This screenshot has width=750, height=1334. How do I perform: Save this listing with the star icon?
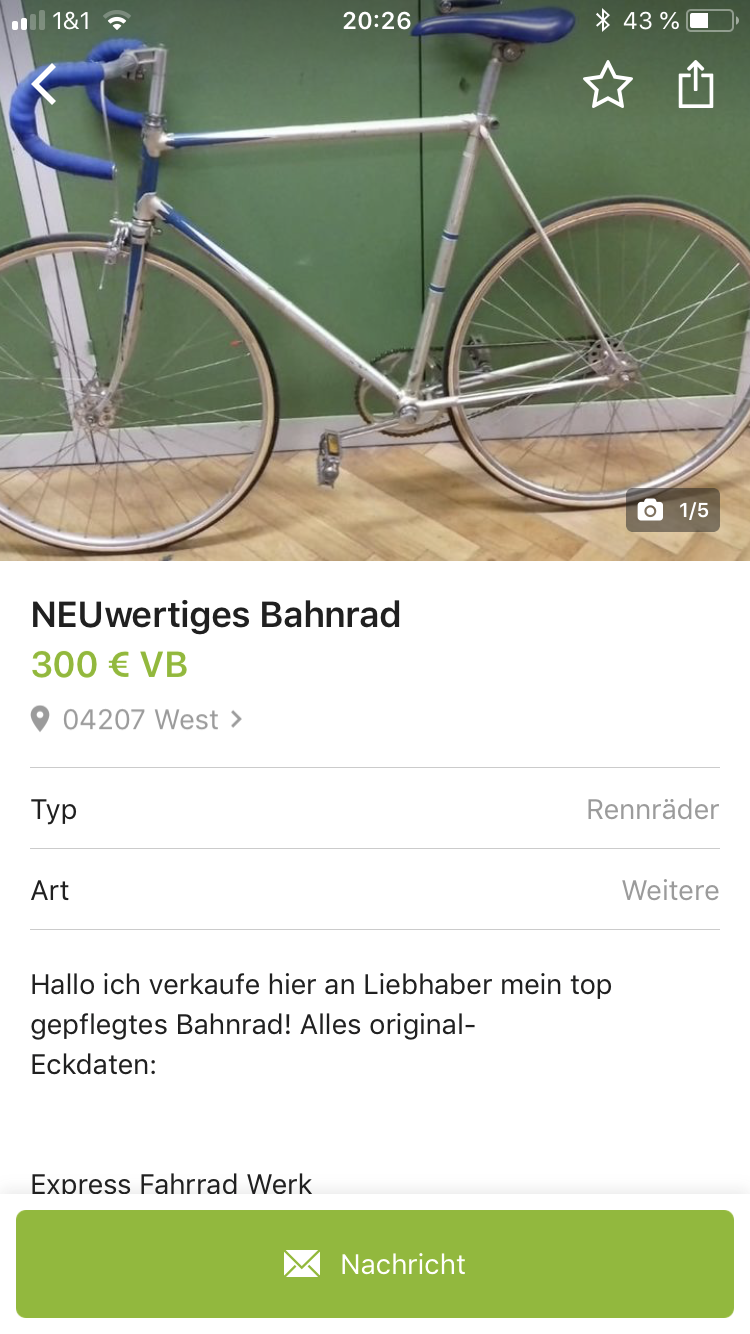(x=607, y=86)
